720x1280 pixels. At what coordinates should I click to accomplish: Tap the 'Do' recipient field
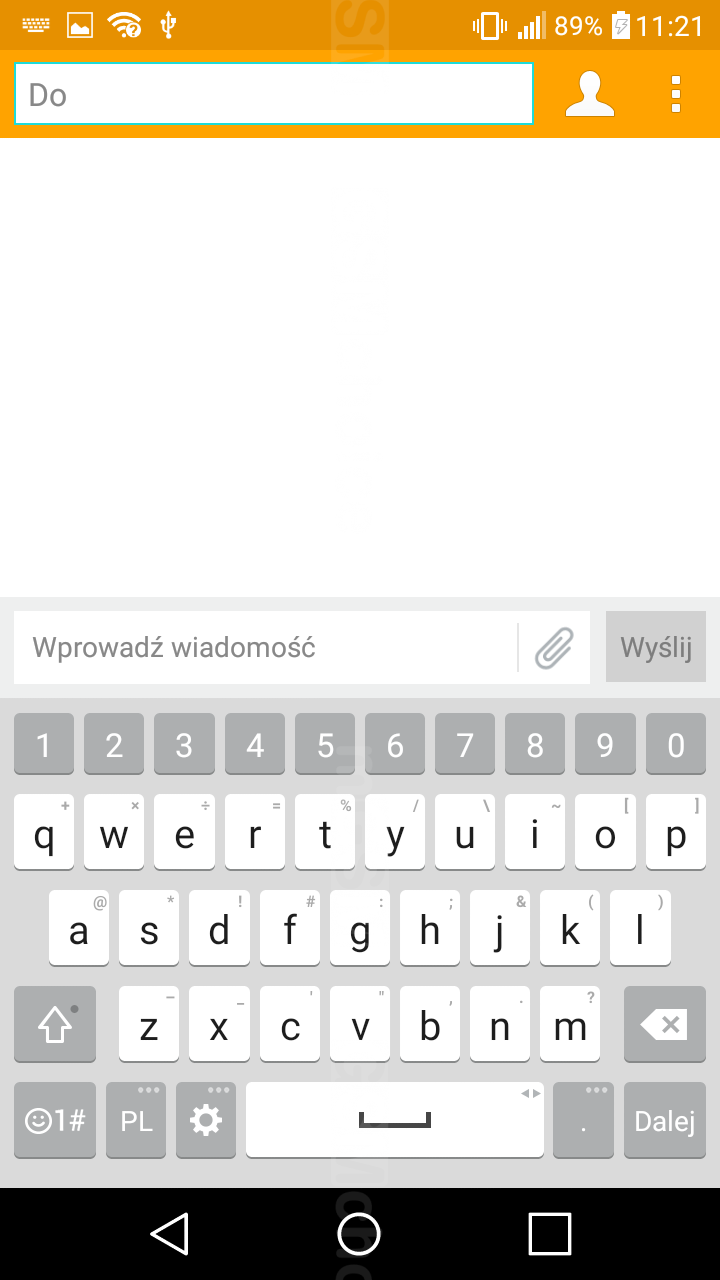click(x=273, y=95)
